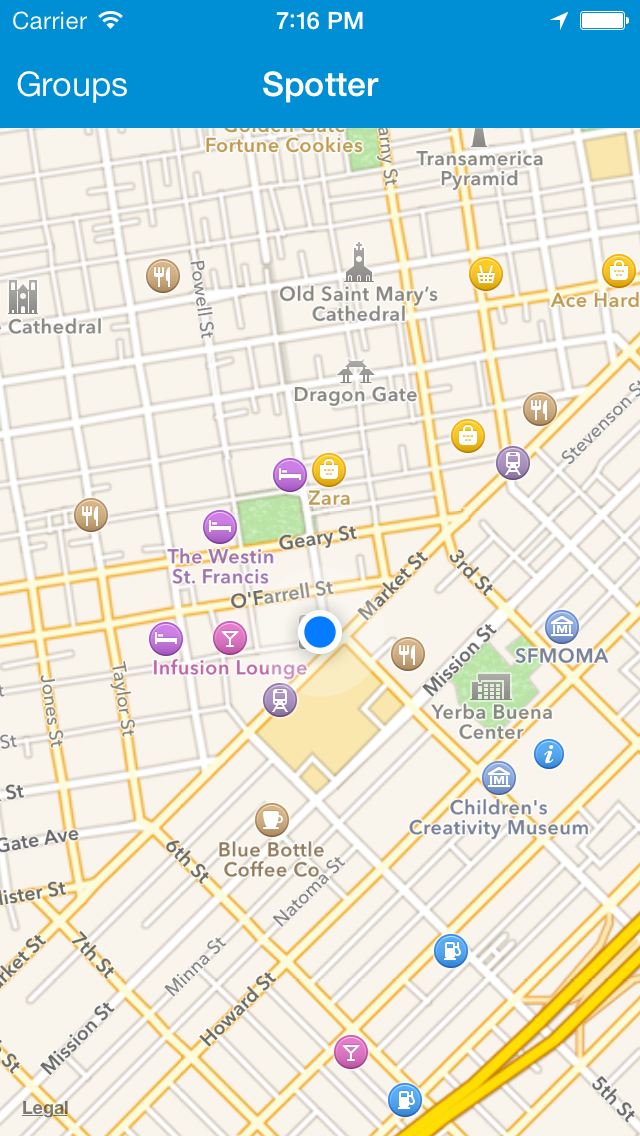Open the Legal link on the map
640x1136 pixels.
[45, 1108]
